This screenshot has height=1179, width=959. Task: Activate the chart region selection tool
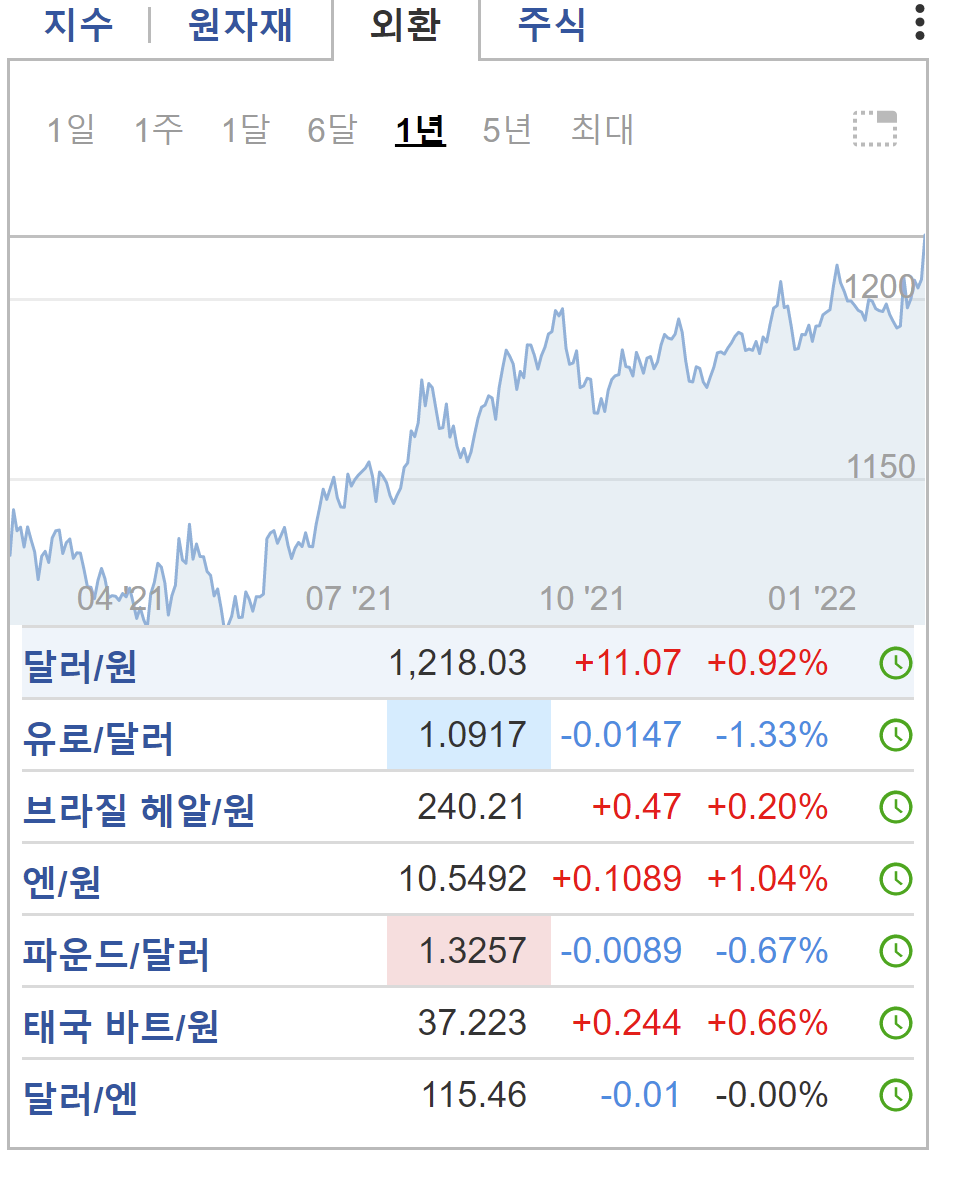click(875, 128)
